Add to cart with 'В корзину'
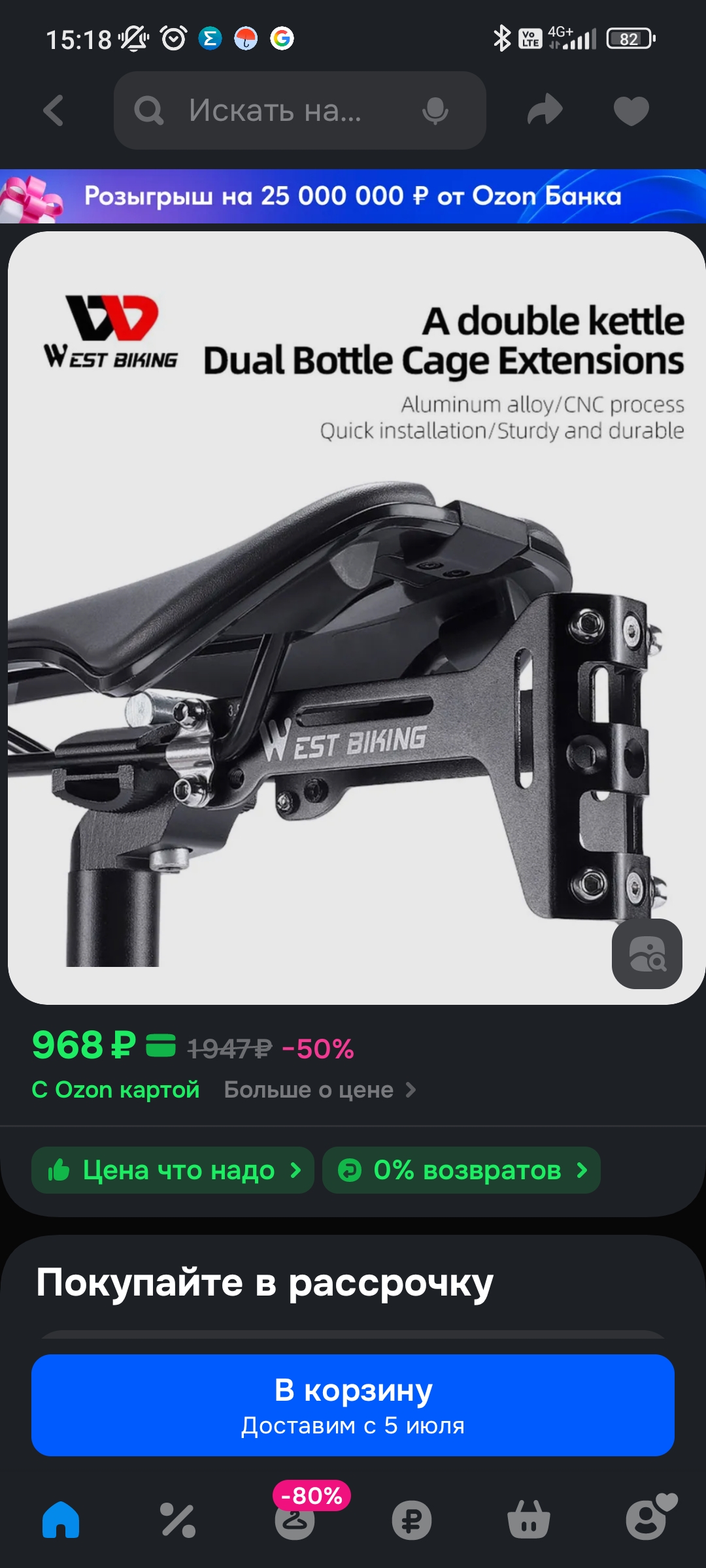The height and width of the screenshot is (1568, 706). point(353,1405)
